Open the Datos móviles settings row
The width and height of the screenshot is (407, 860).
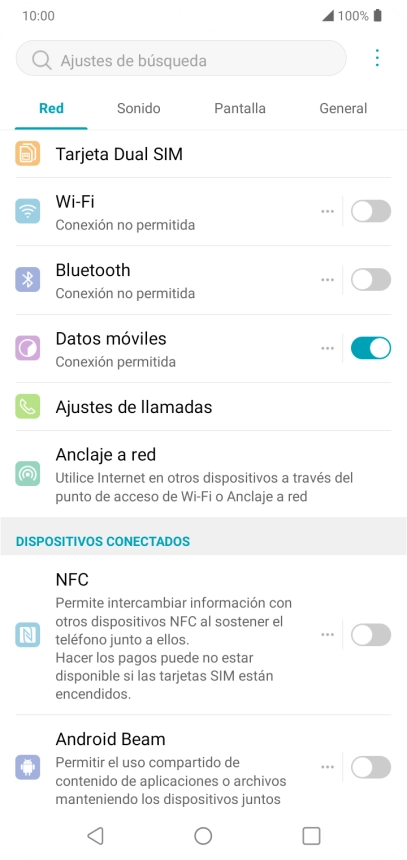coord(165,349)
